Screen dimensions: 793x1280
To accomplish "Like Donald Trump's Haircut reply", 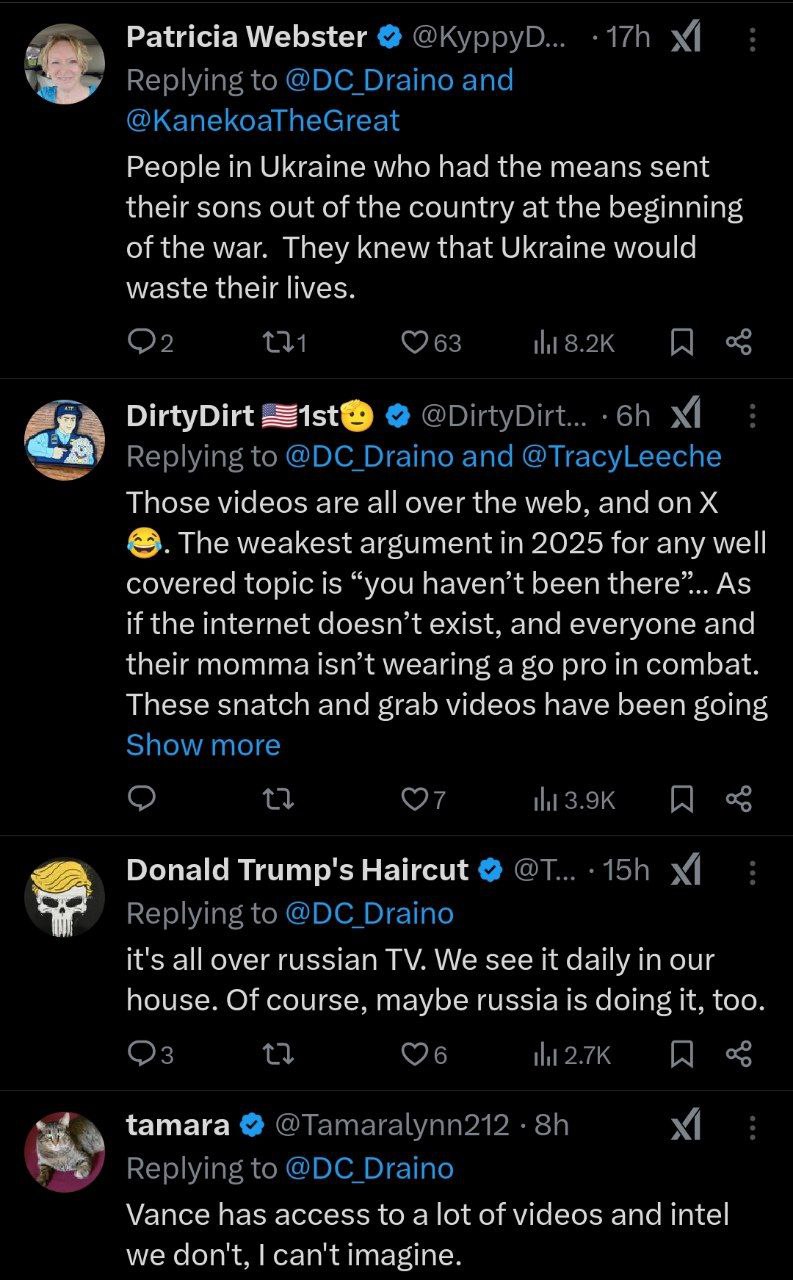I will coord(414,1054).
